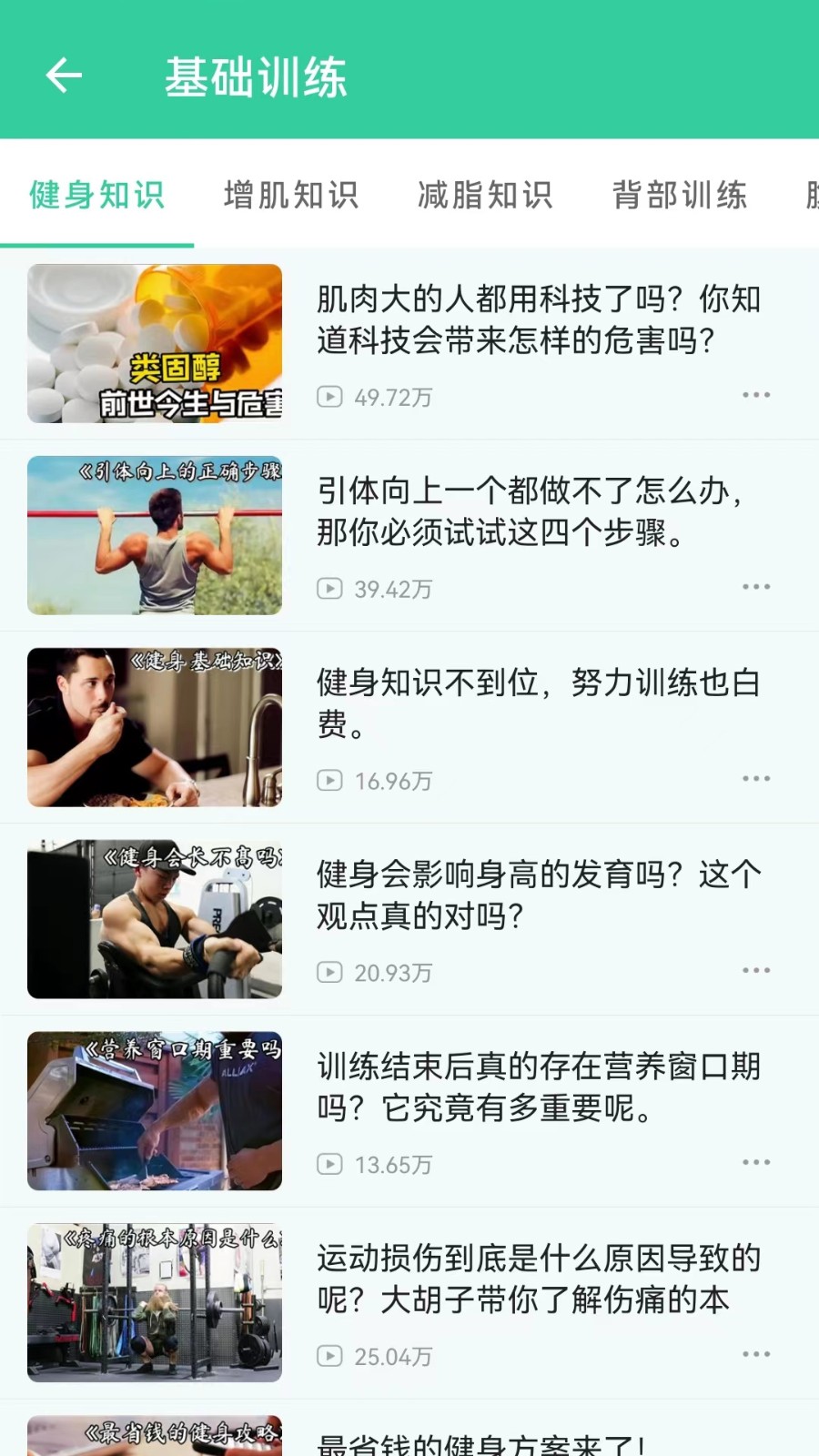Show more options for 引体向上 video
The width and height of the screenshot is (819, 1456).
click(756, 587)
